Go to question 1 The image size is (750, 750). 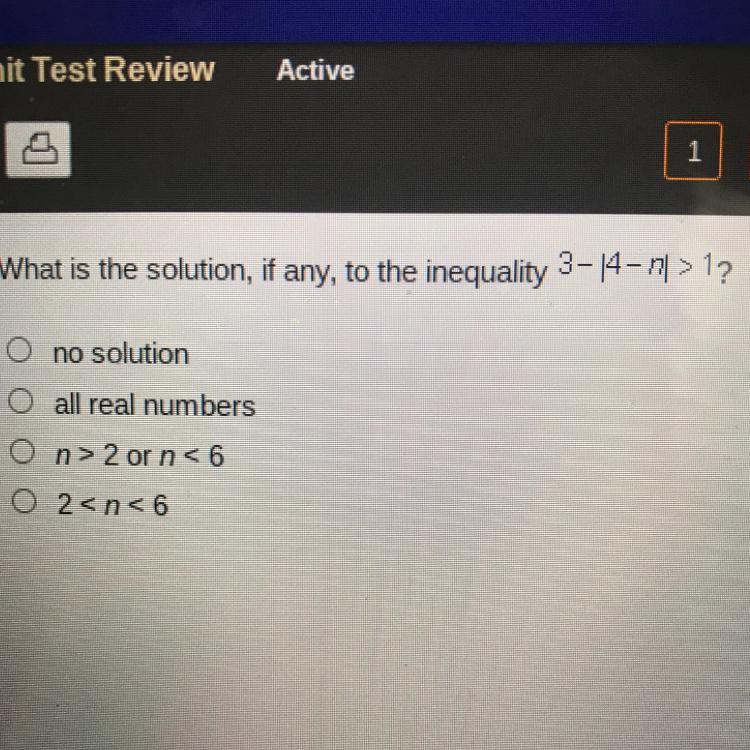click(x=693, y=151)
